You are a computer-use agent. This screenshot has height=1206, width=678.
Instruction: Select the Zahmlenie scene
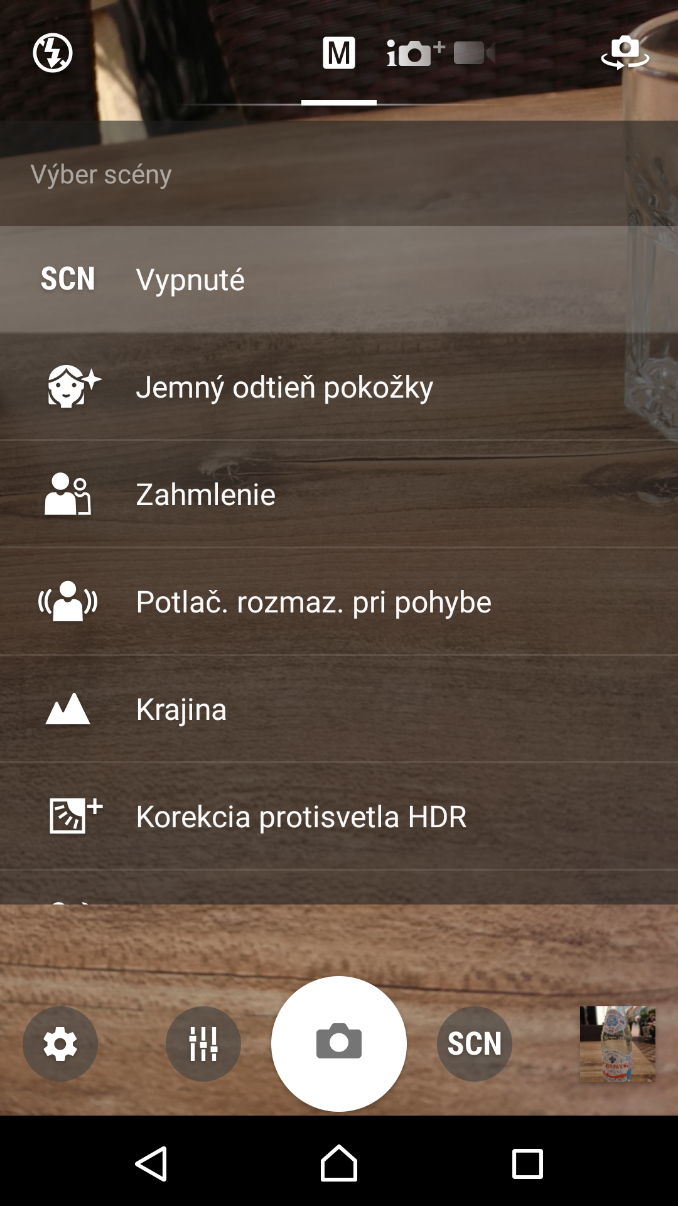[339, 494]
